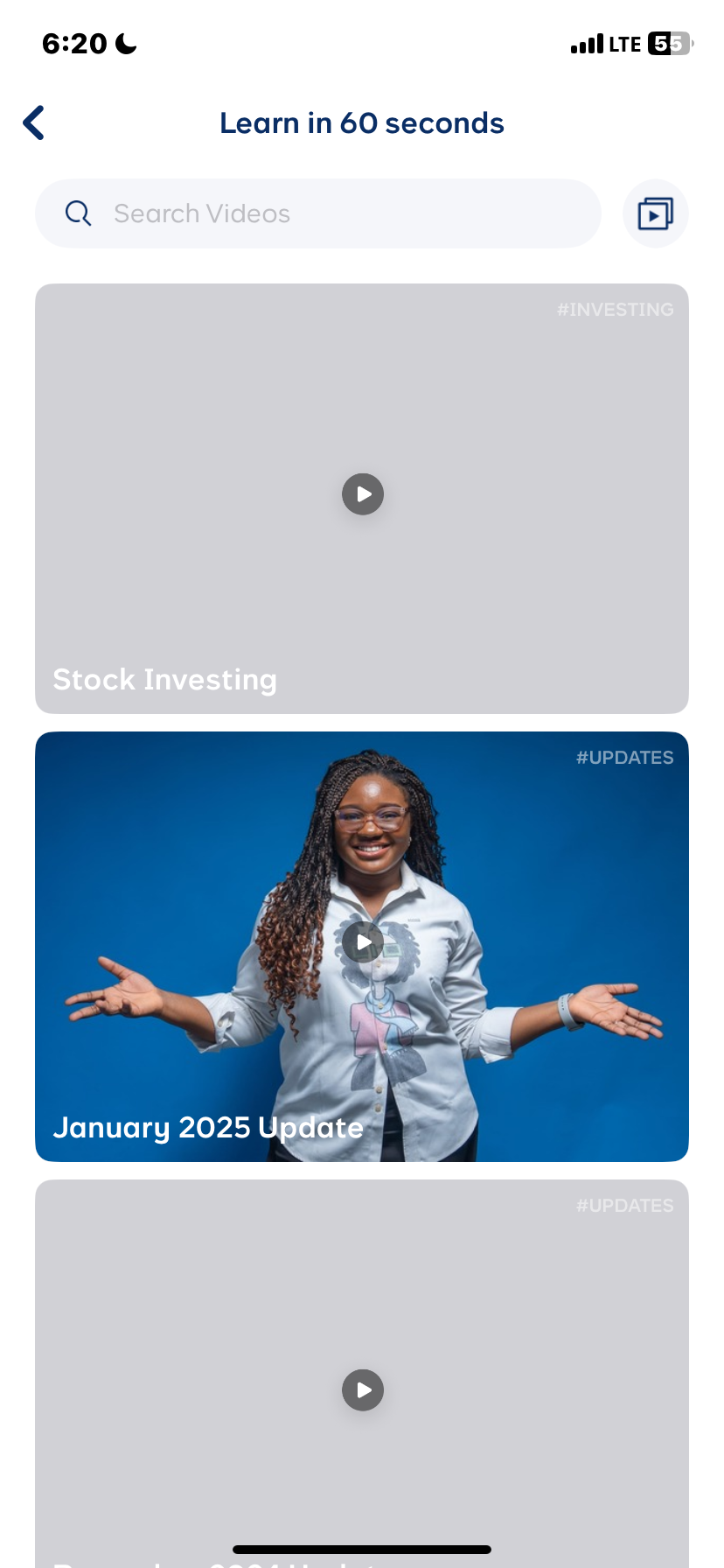The height and width of the screenshot is (1568, 724).
Task: Tap the play icon on the bottom video
Action: (x=362, y=1389)
